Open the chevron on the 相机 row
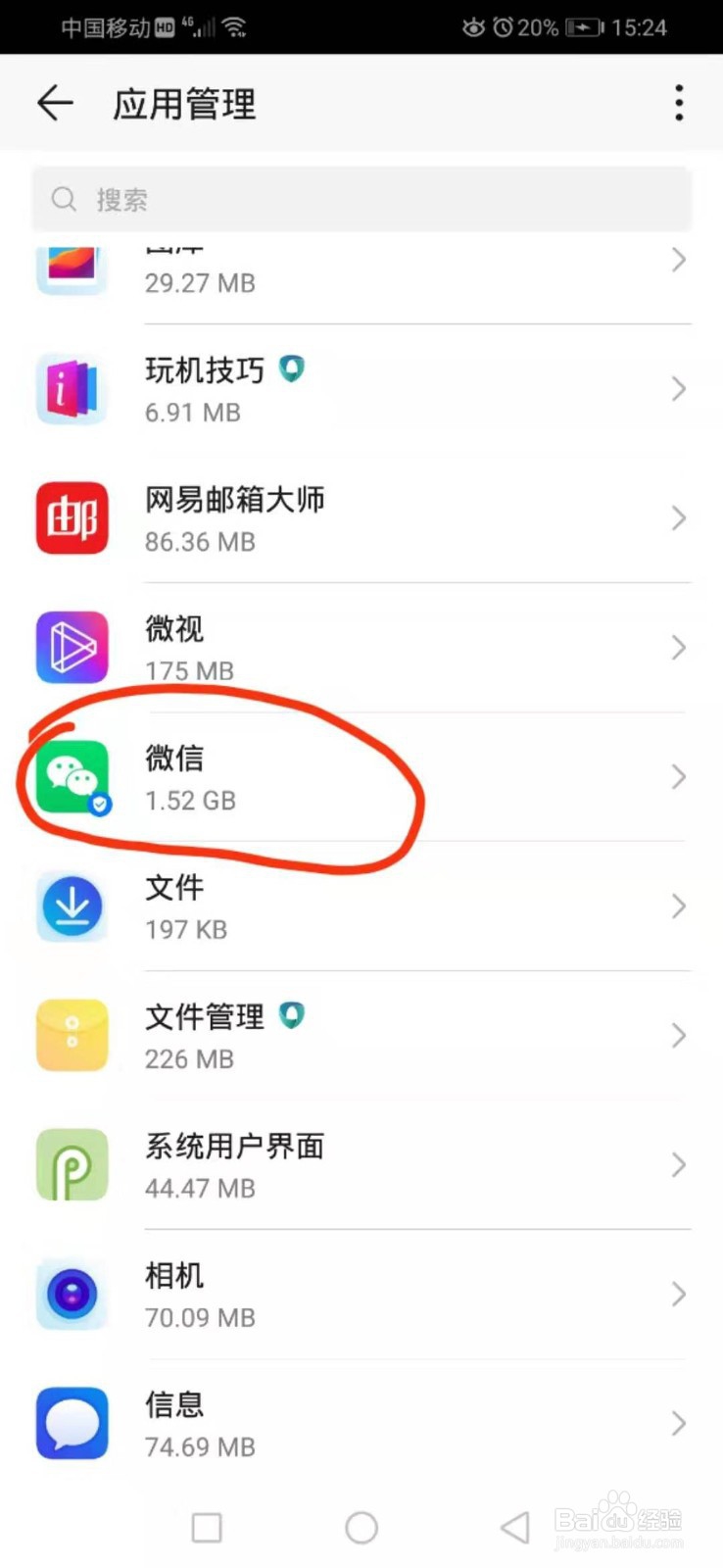Image resolution: width=723 pixels, height=1568 pixels. (679, 1294)
